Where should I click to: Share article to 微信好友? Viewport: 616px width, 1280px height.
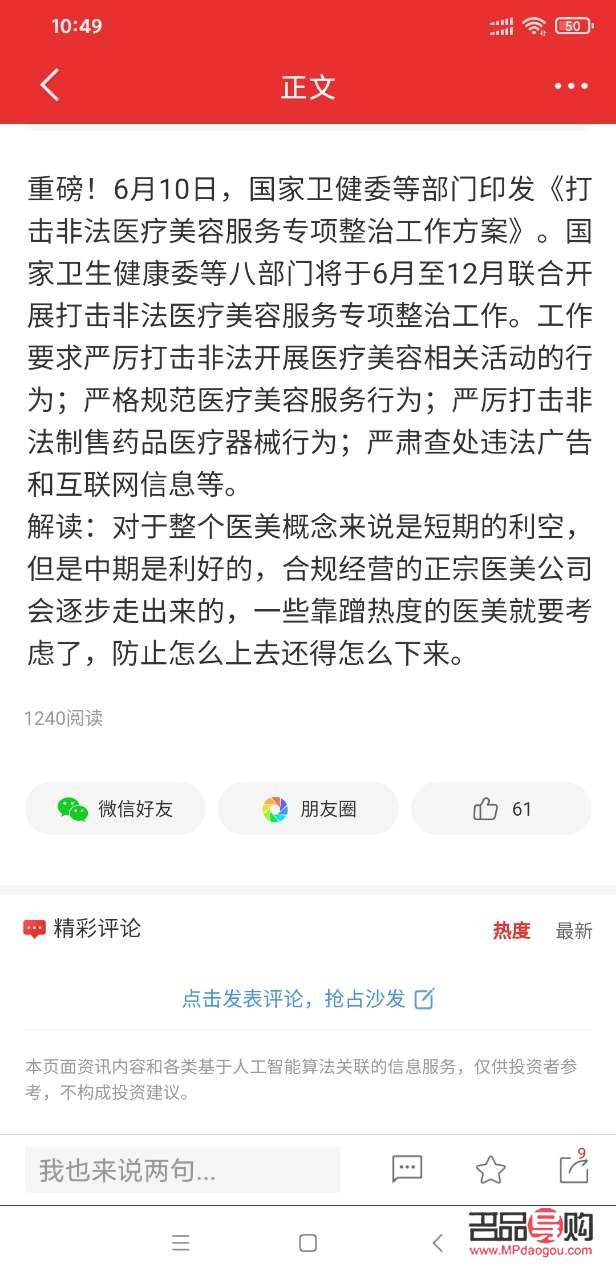(x=115, y=809)
